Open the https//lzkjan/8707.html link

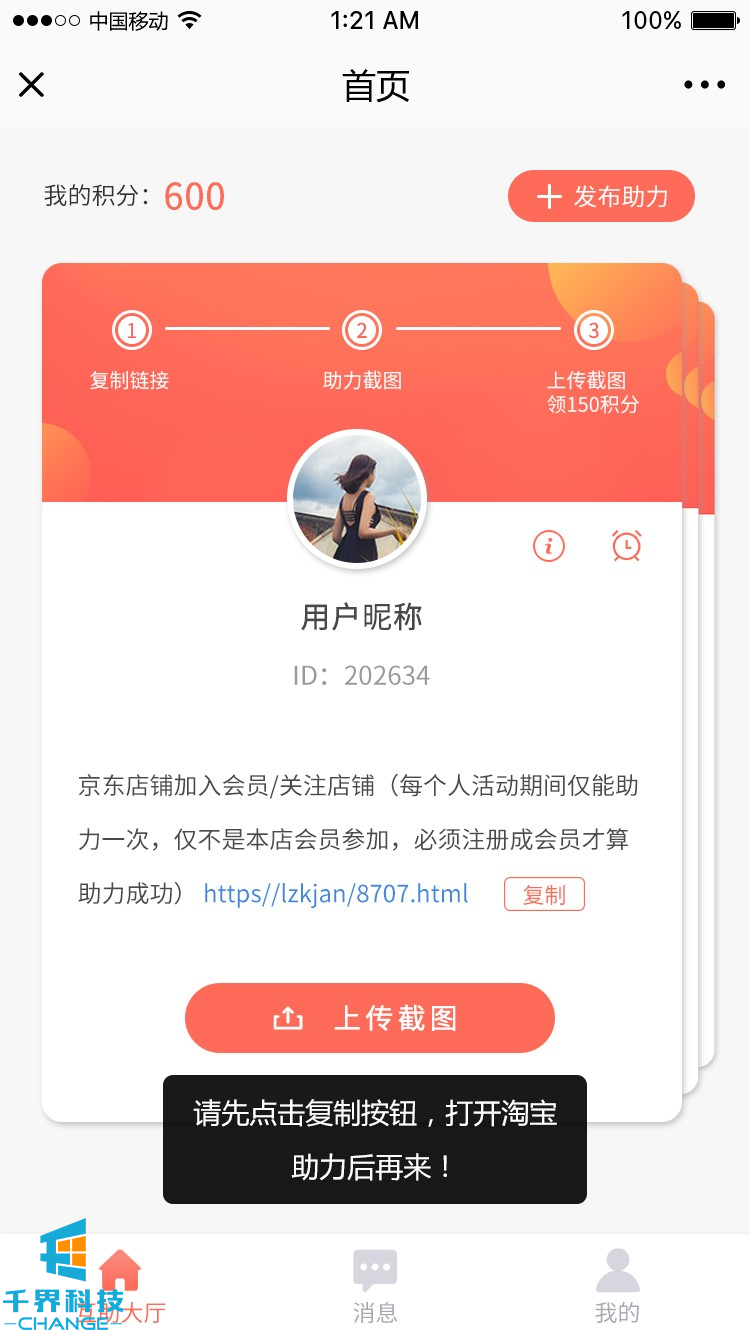point(336,893)
